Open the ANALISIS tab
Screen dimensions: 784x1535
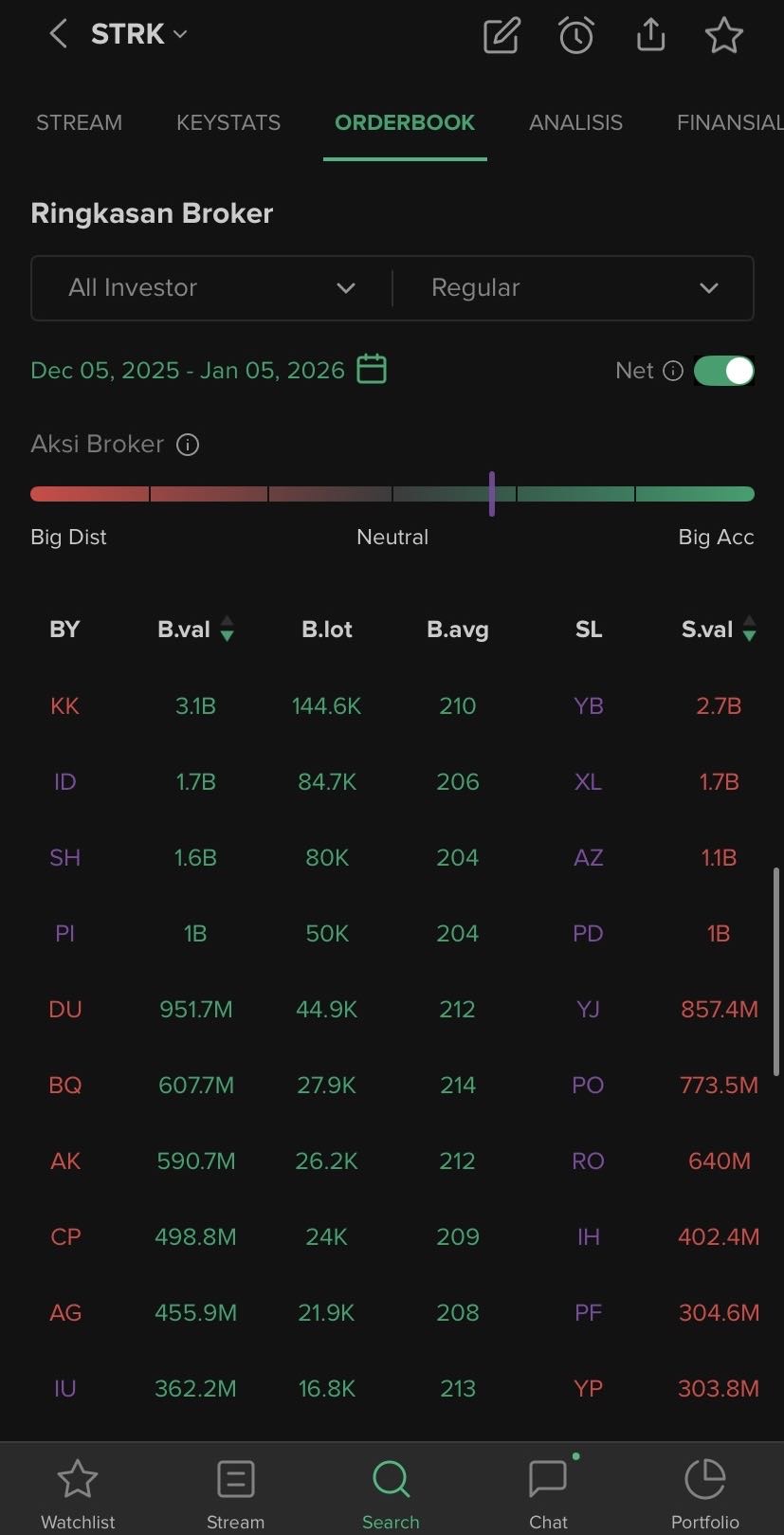pyautogui.click(x=575, y=122)
